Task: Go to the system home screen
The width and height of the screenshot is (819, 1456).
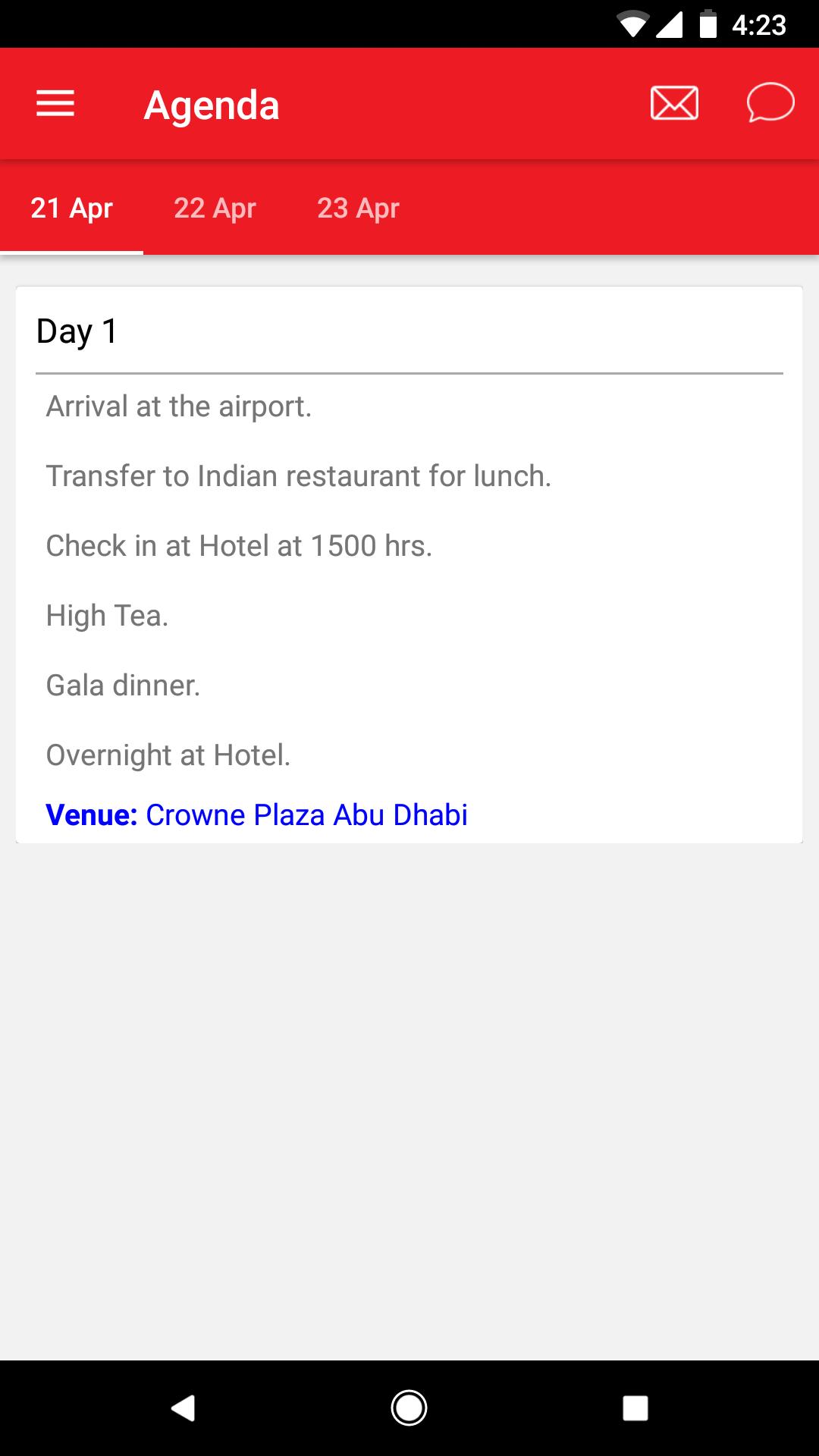Action: [409, 1408]
